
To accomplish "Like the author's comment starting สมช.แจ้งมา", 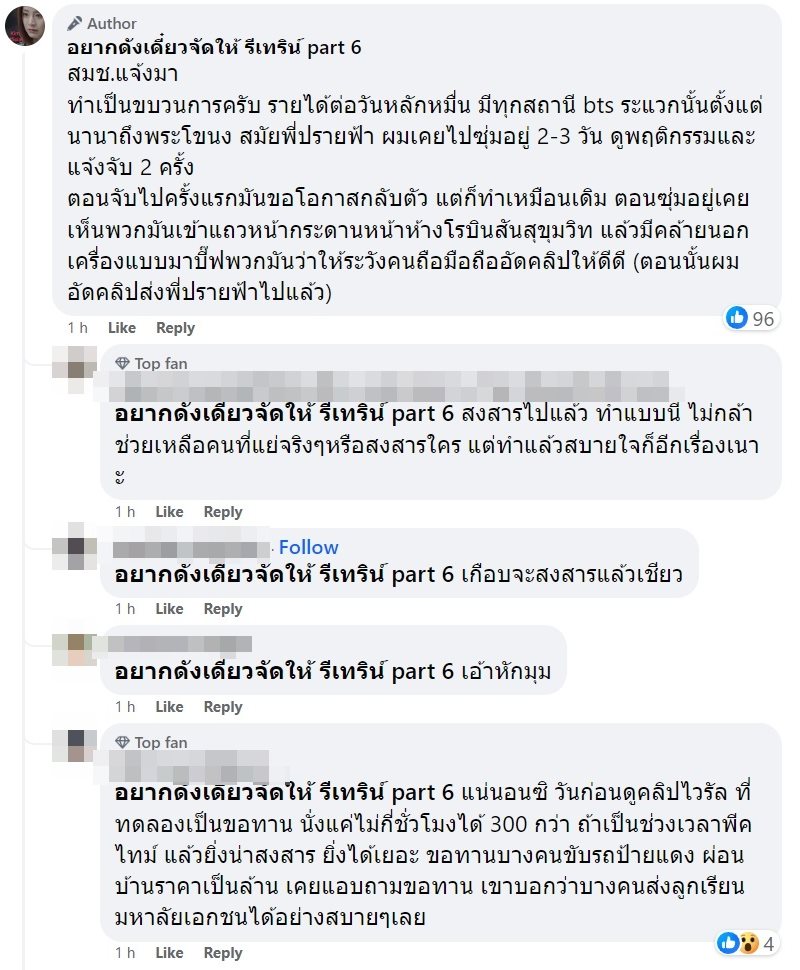I will [x=122, y=328].
